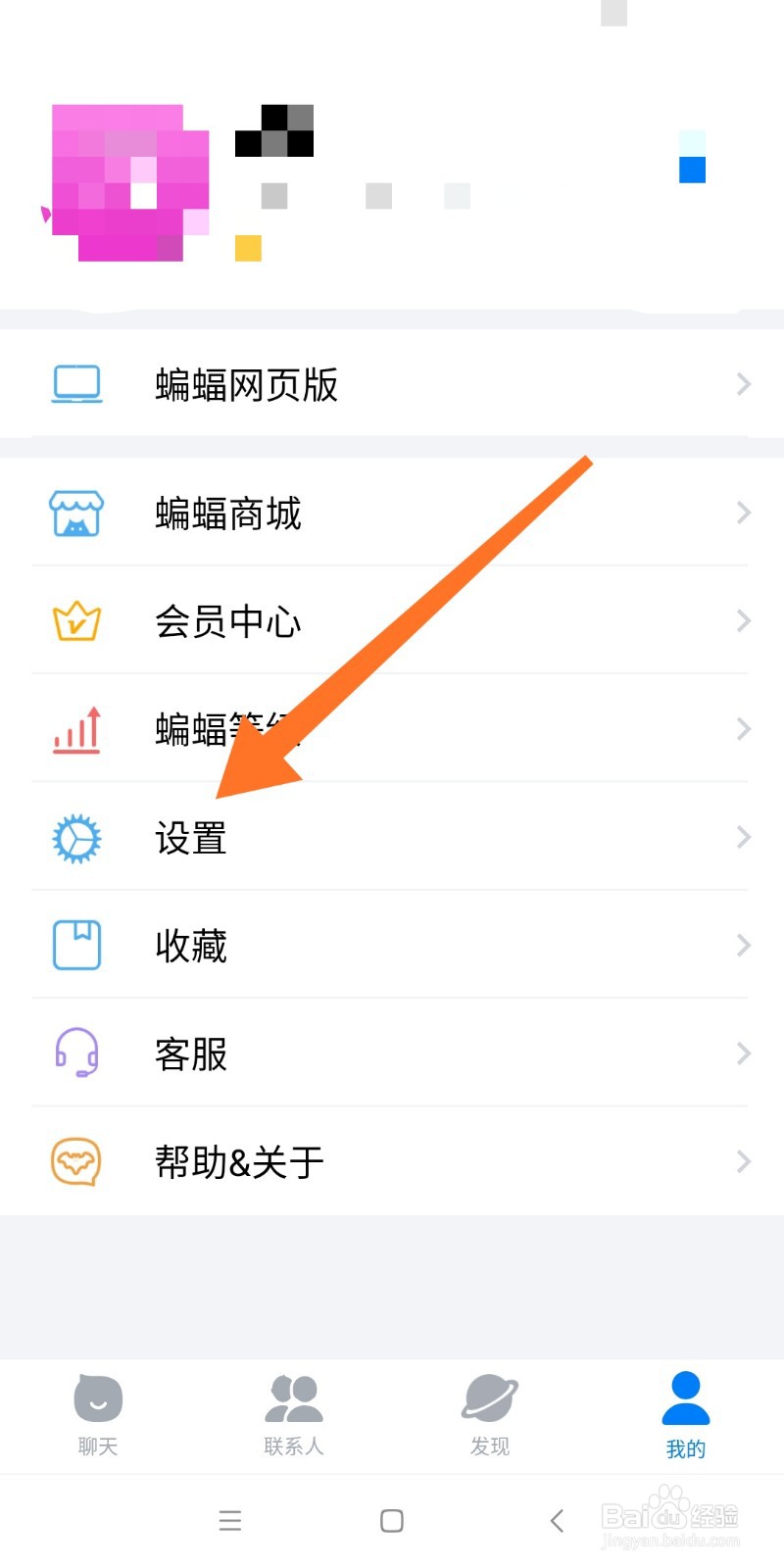Open the 发现 discover tab
784x1568 pixels.
[489, 1414]
